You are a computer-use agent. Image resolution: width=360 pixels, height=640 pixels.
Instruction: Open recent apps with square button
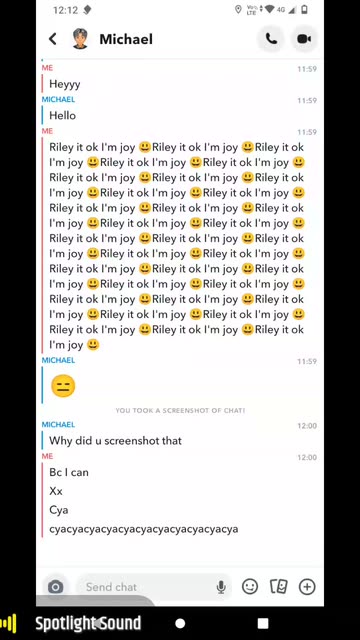coord(263,623)
